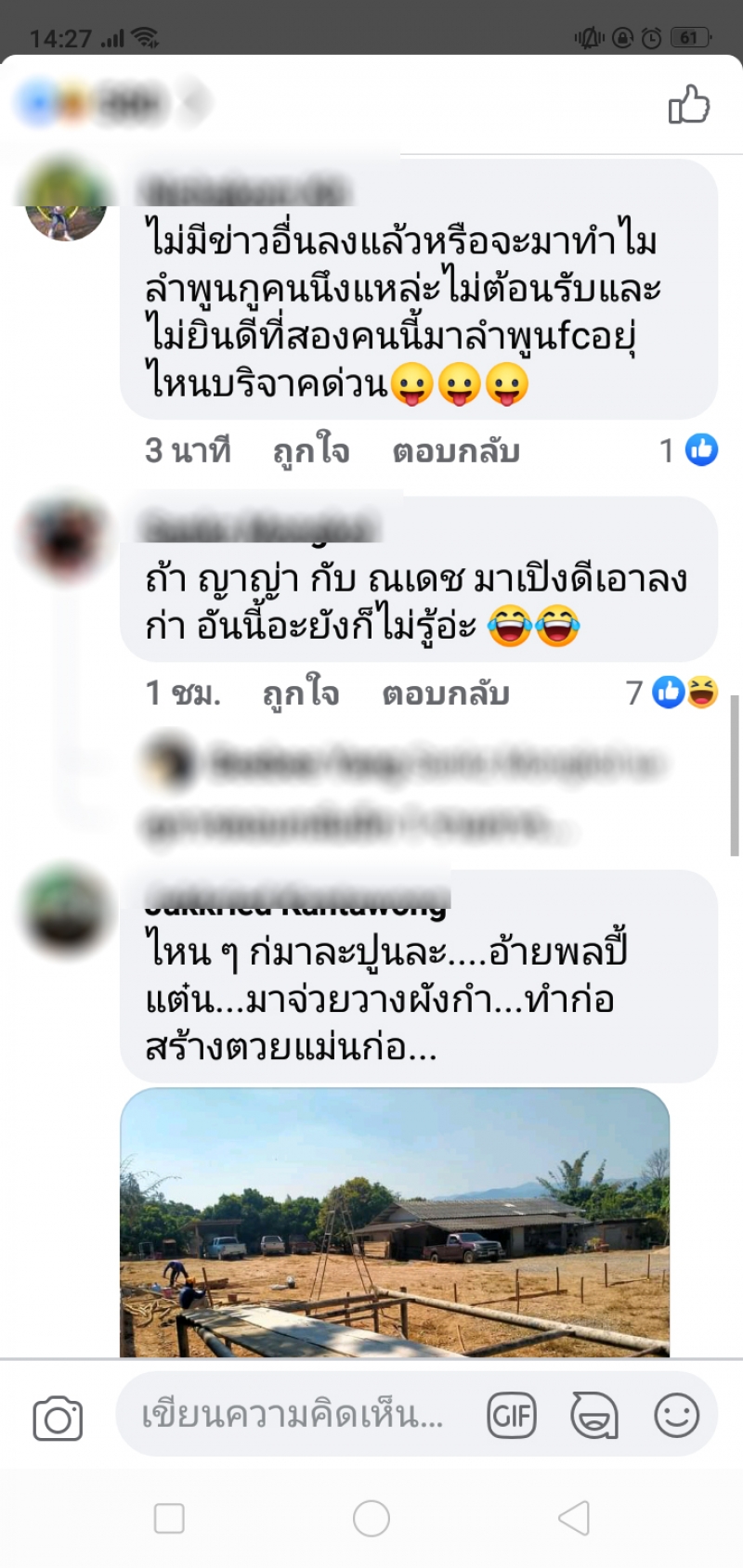Open the emoji picker
Image resolution: width=743 pixels, height=1568 pixels.
676,1416
